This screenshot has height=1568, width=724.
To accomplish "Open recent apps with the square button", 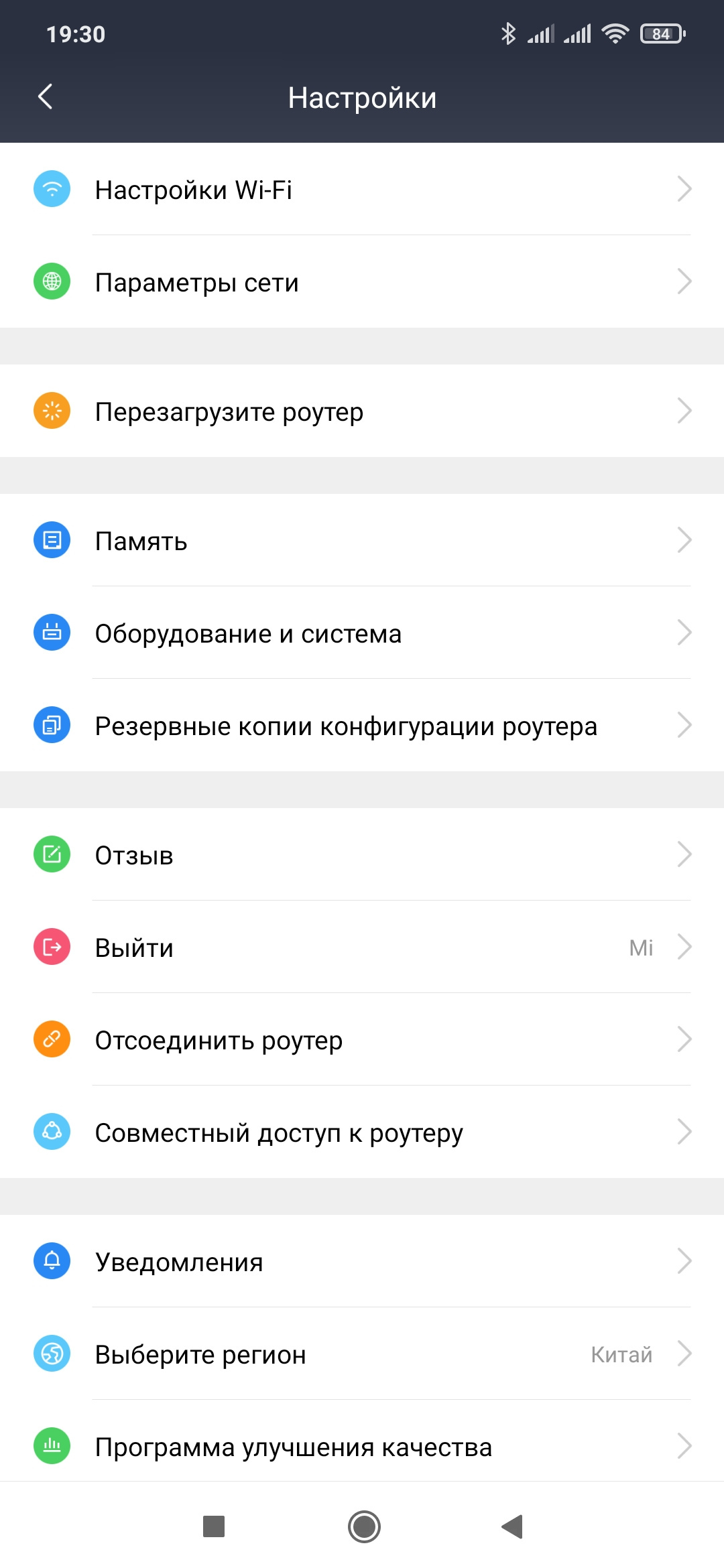I will (214, 1526).
